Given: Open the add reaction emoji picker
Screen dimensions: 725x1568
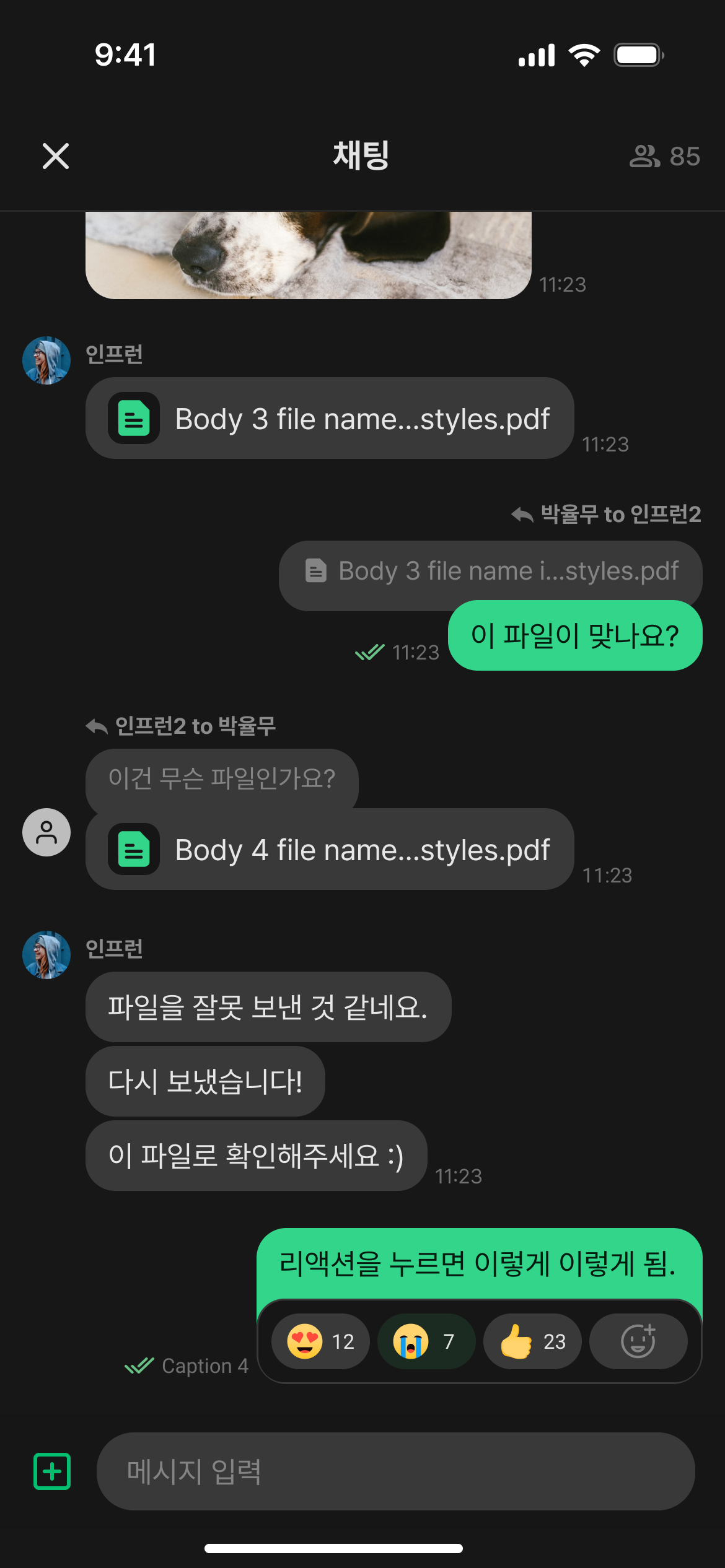Looking at the screenshot, I should click(638, 1341).
